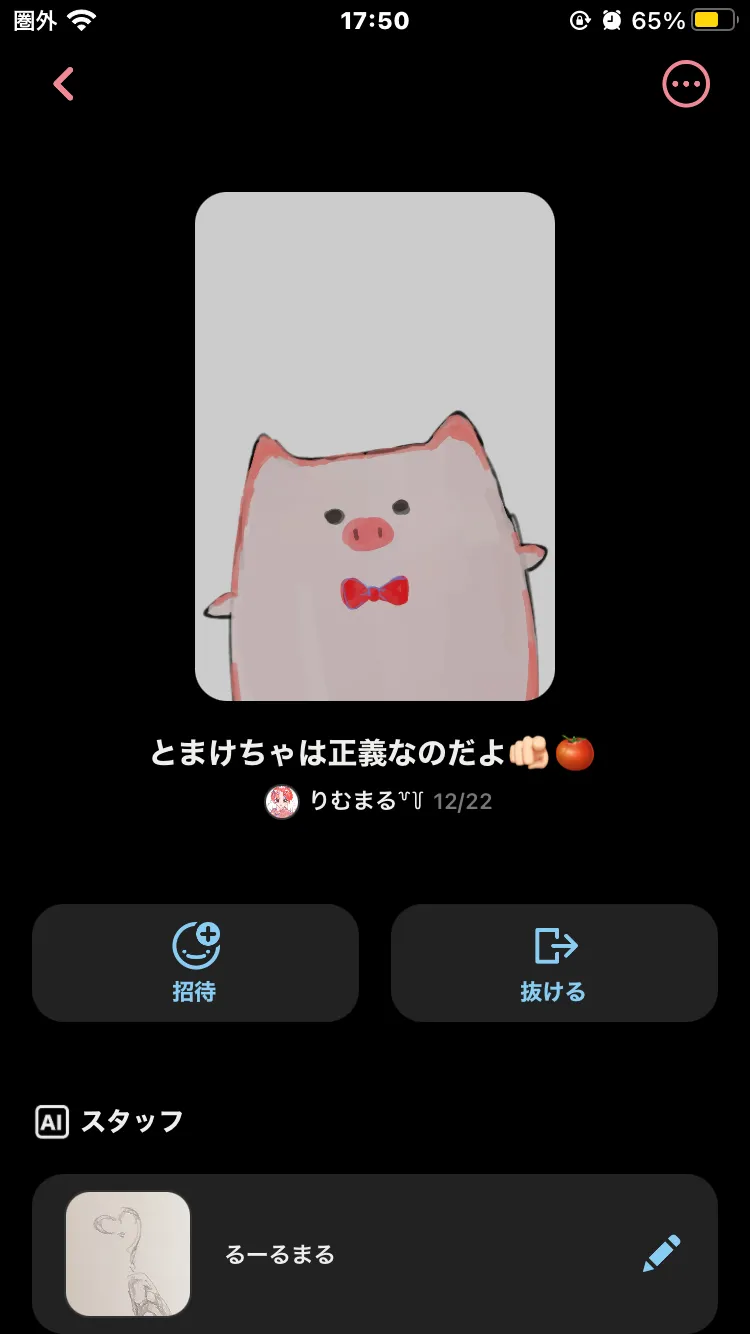Open the るーるまる staff row
This screenshot has height=1334, width=750.
375,1253
